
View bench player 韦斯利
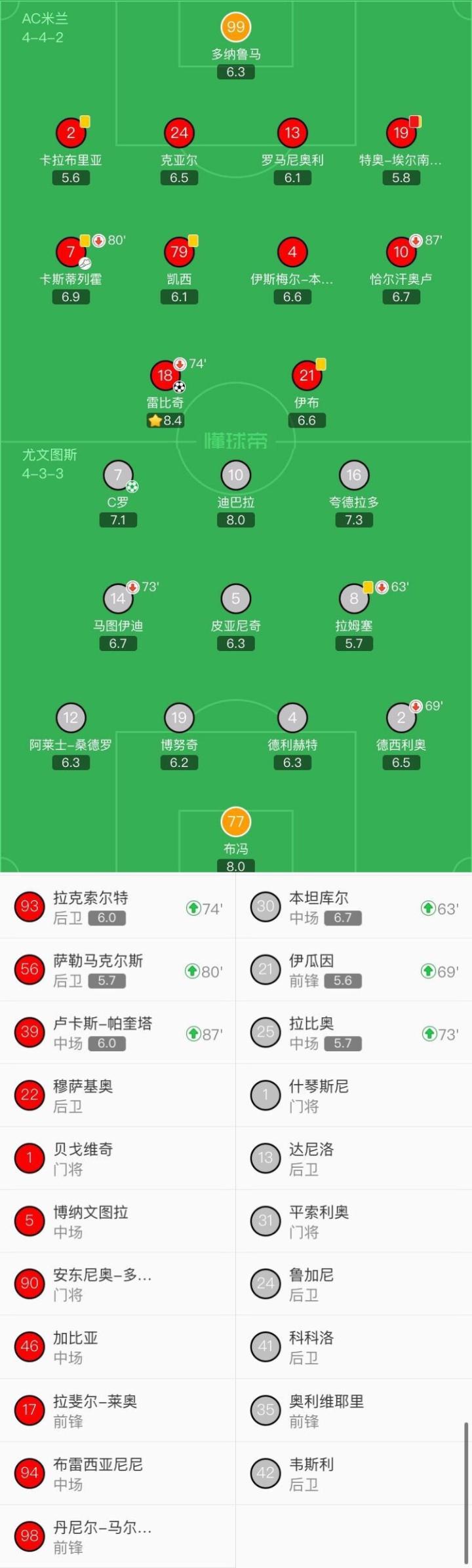354,1473
